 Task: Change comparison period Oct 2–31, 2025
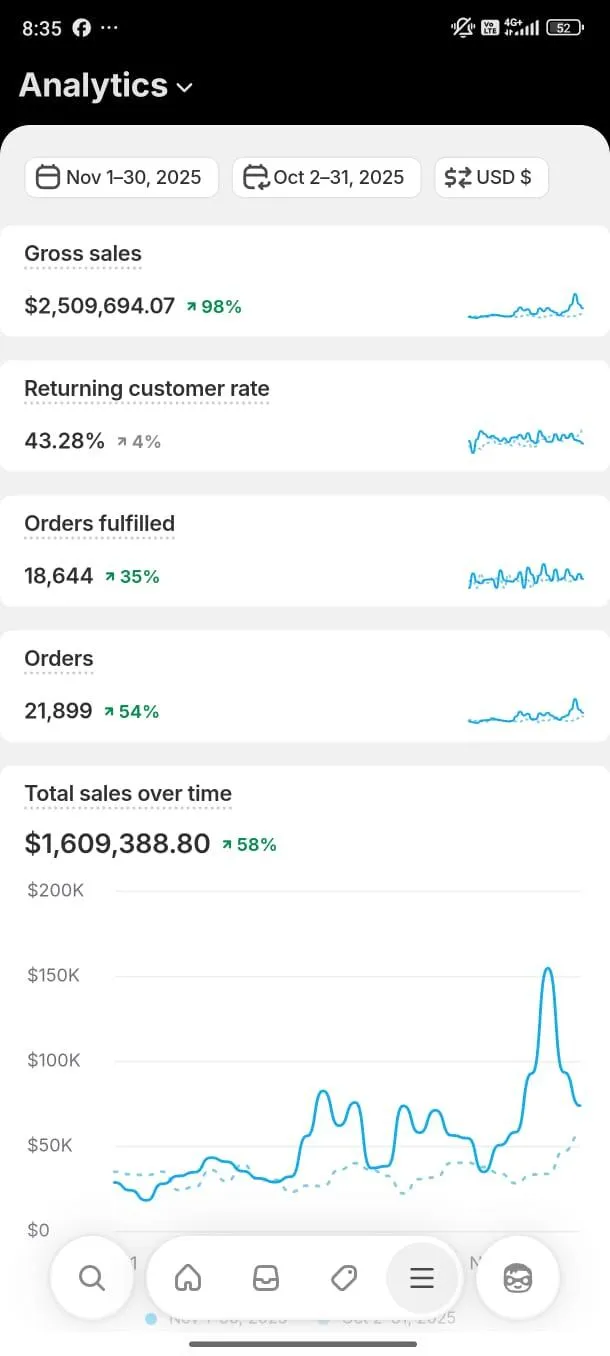click(327, 178)
